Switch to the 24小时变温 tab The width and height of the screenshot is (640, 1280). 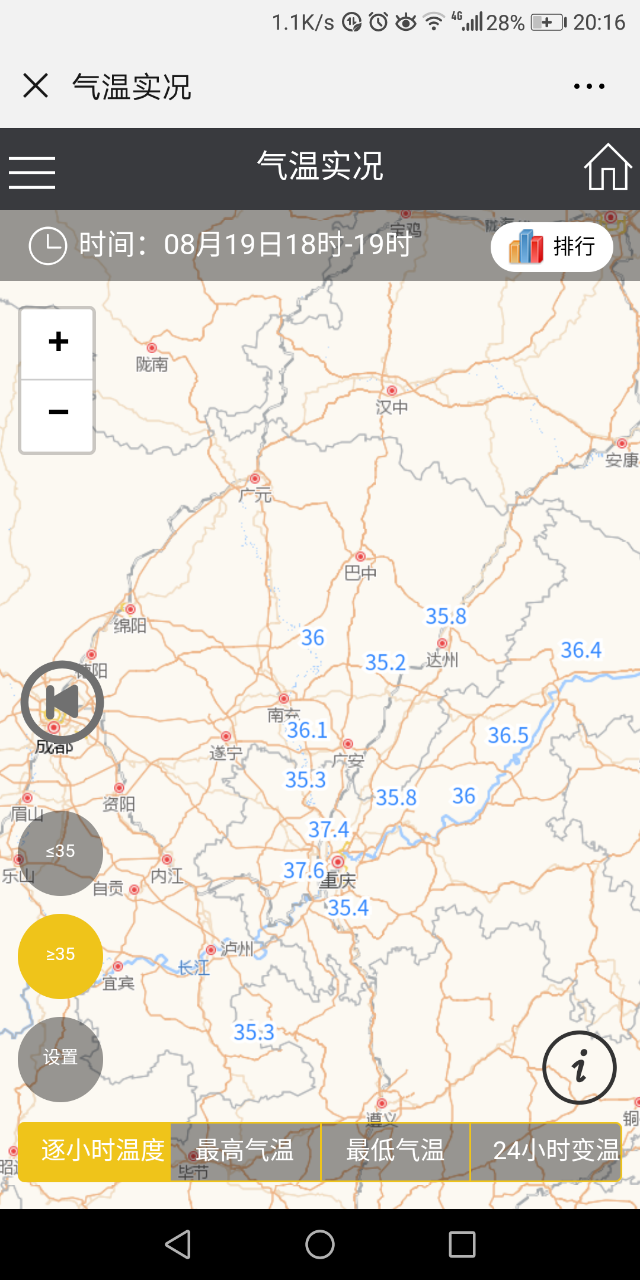(x=550, y=1151)
